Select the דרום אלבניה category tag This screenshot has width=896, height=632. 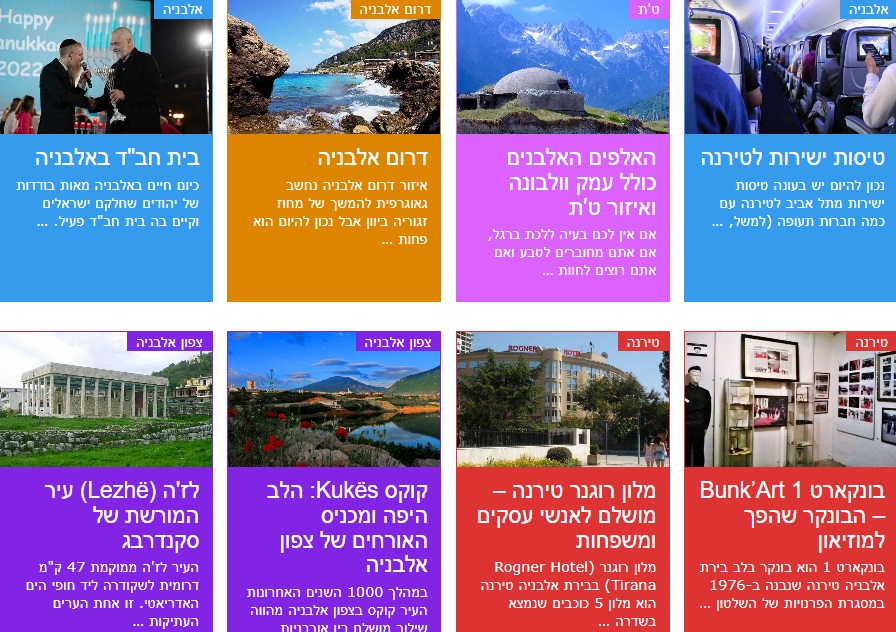coord(395,10)
